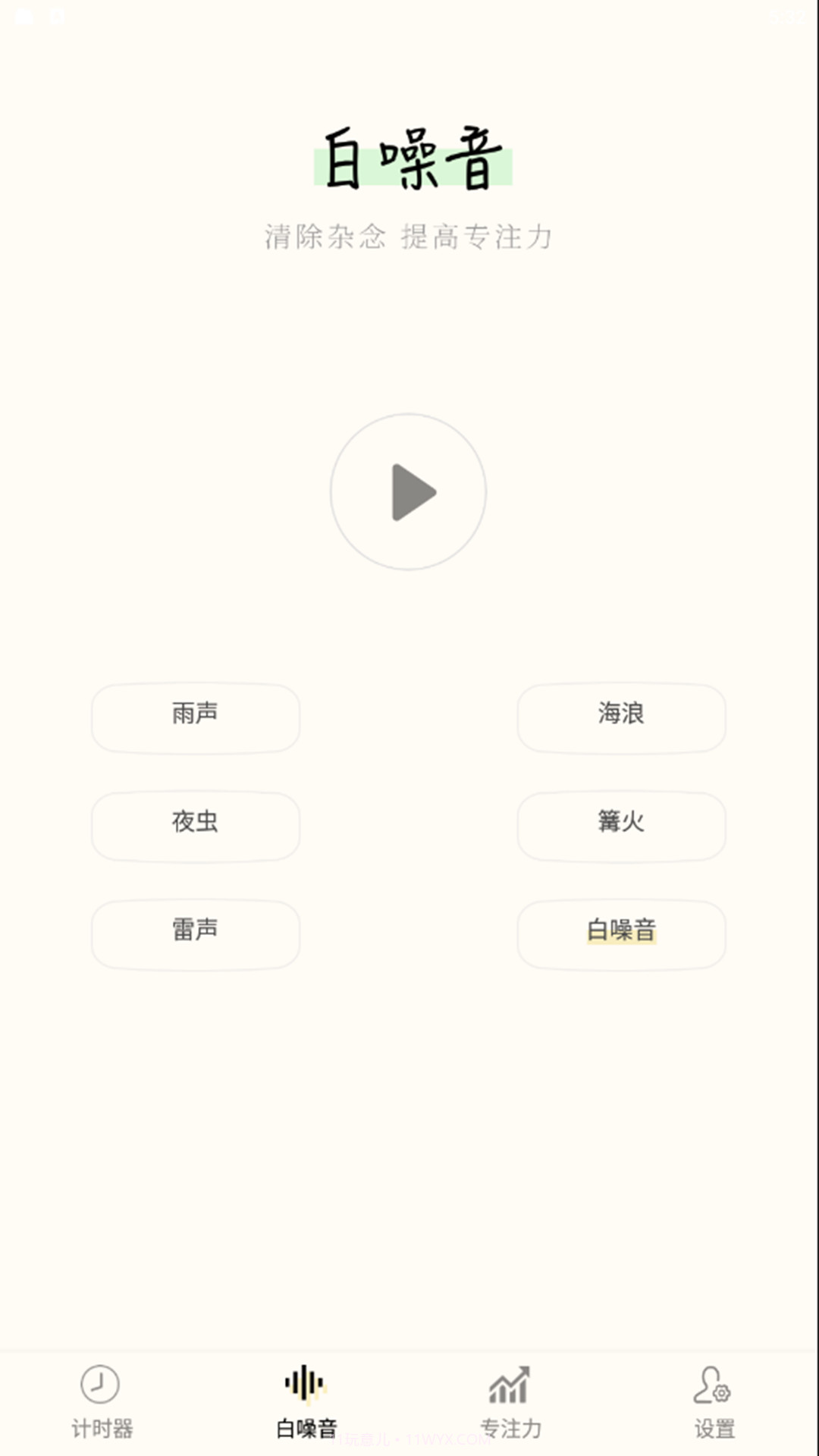The height and width of the screenshot is (1456, 819).
Task: Select the 篝火 campfire sound
Action: coord(621,826)
